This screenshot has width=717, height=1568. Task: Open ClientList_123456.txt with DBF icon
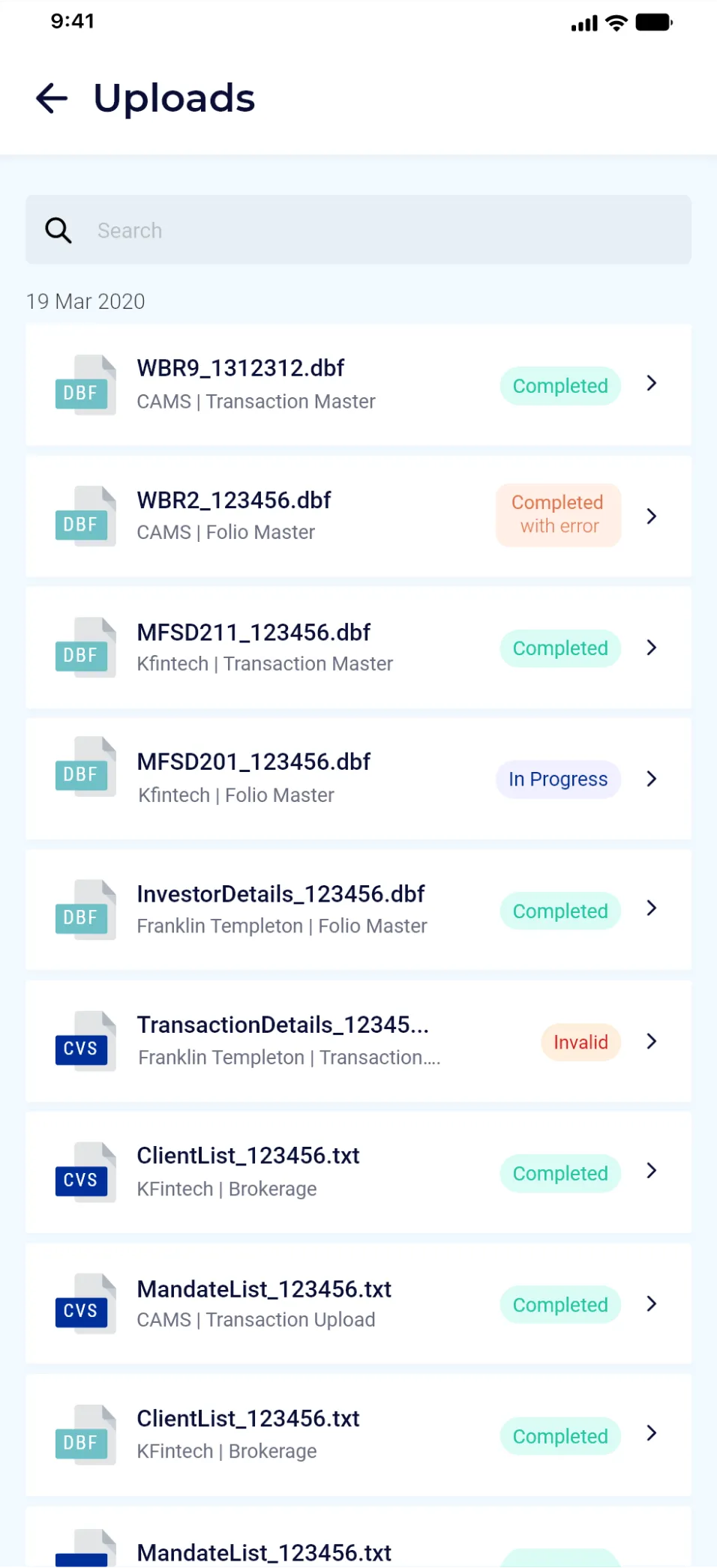[358, 1435]
